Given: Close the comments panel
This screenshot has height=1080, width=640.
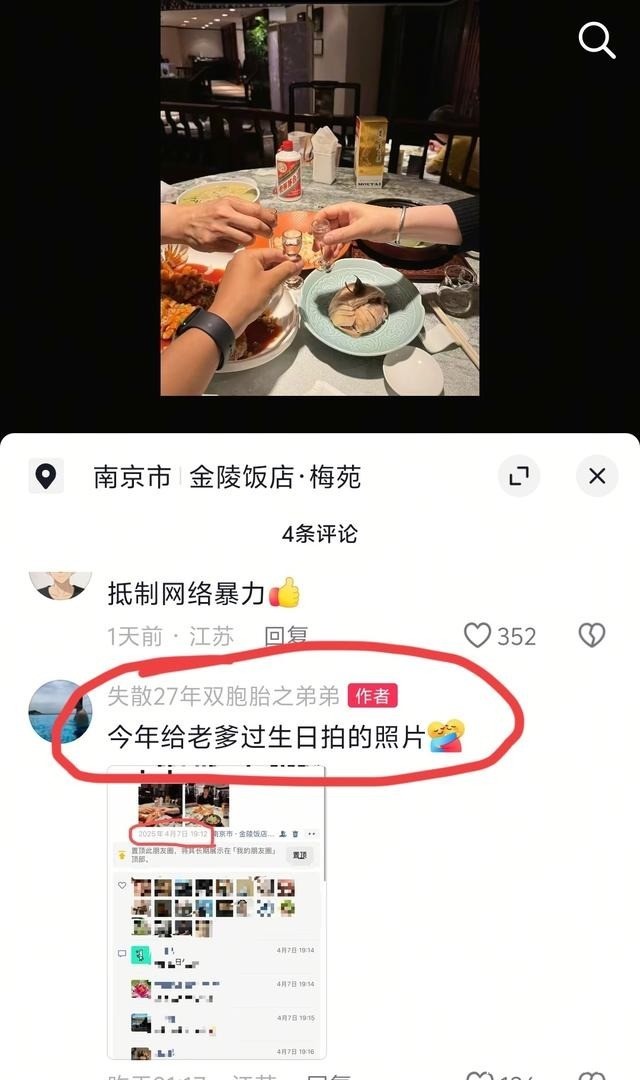Looking at the screenshot, I should click(x=597, y=476).
